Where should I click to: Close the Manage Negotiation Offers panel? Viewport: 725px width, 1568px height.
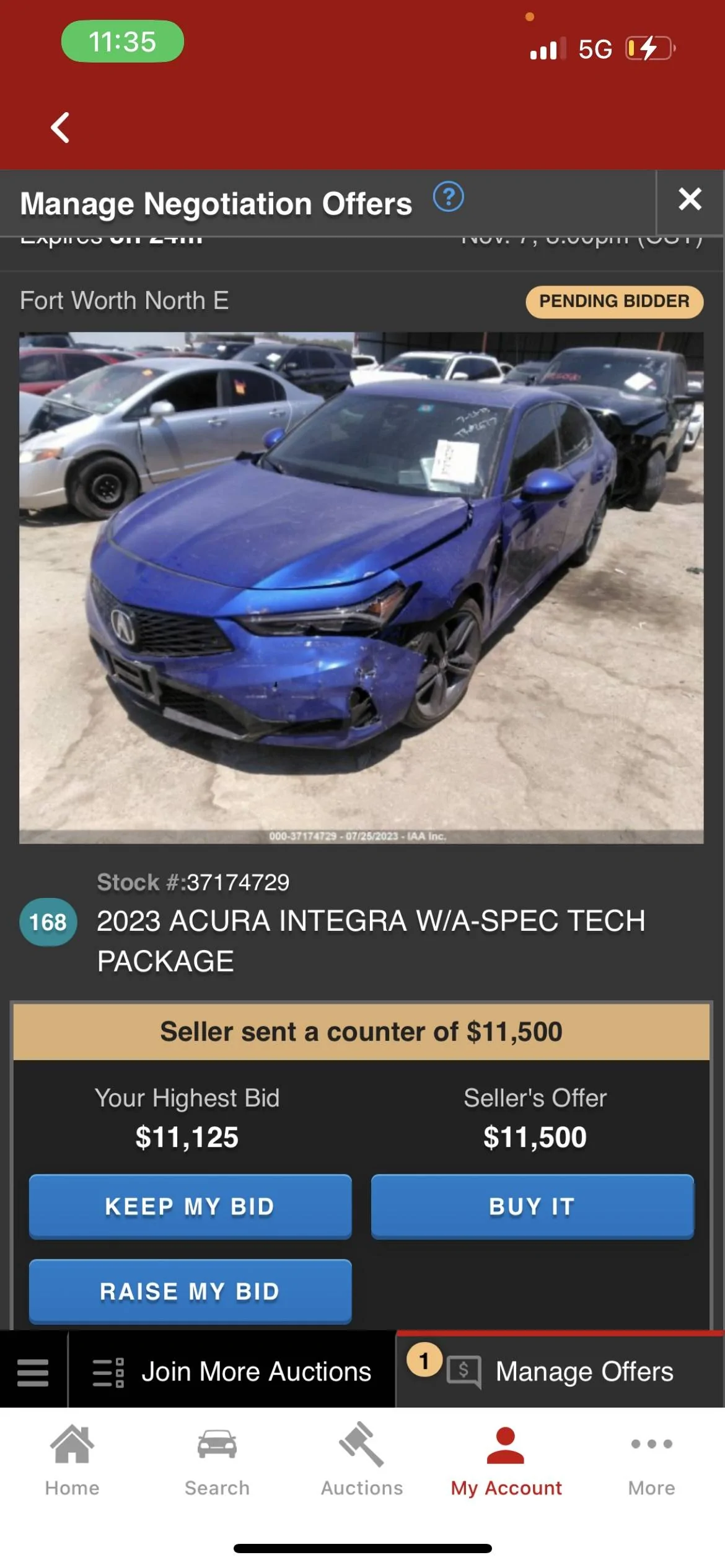point(690,199)
